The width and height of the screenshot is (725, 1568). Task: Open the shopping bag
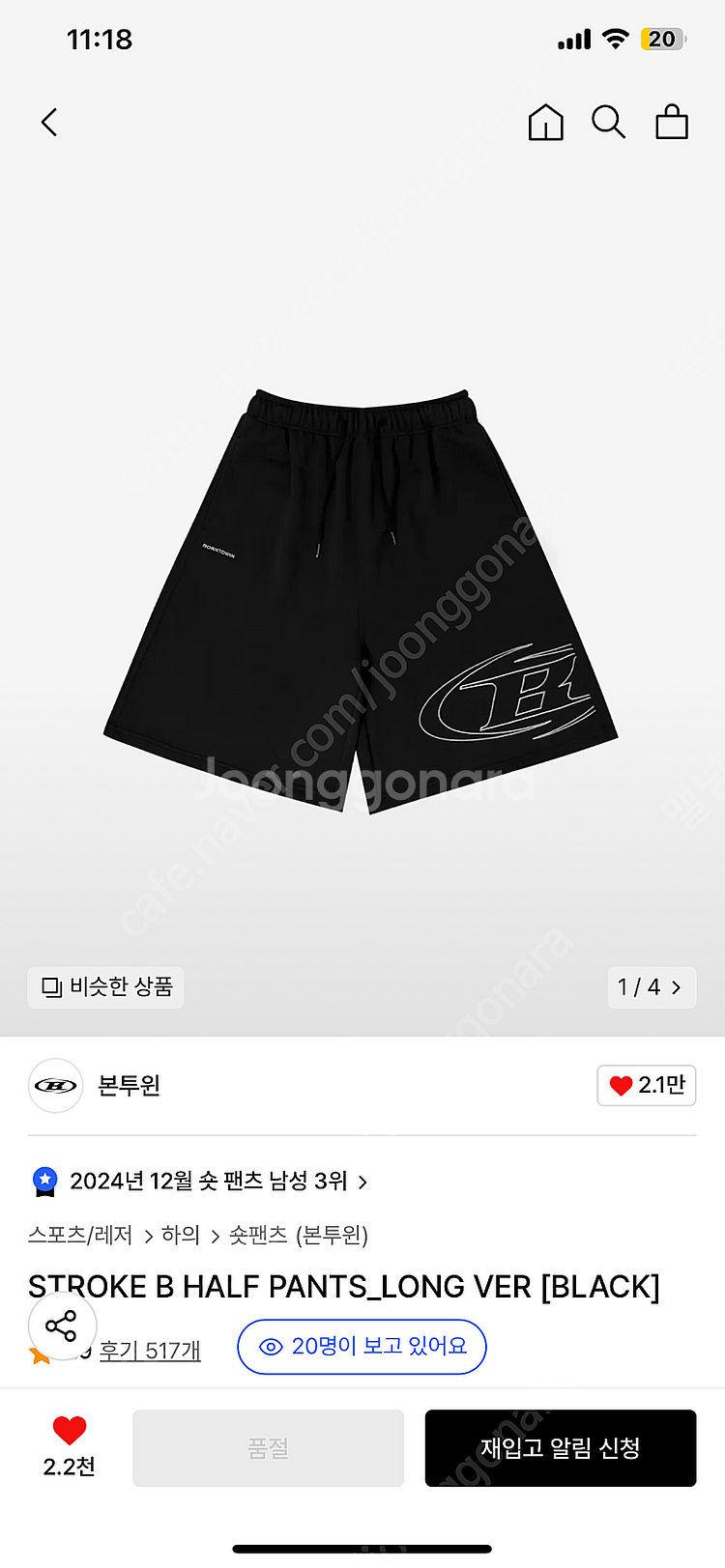pos(672,123)
